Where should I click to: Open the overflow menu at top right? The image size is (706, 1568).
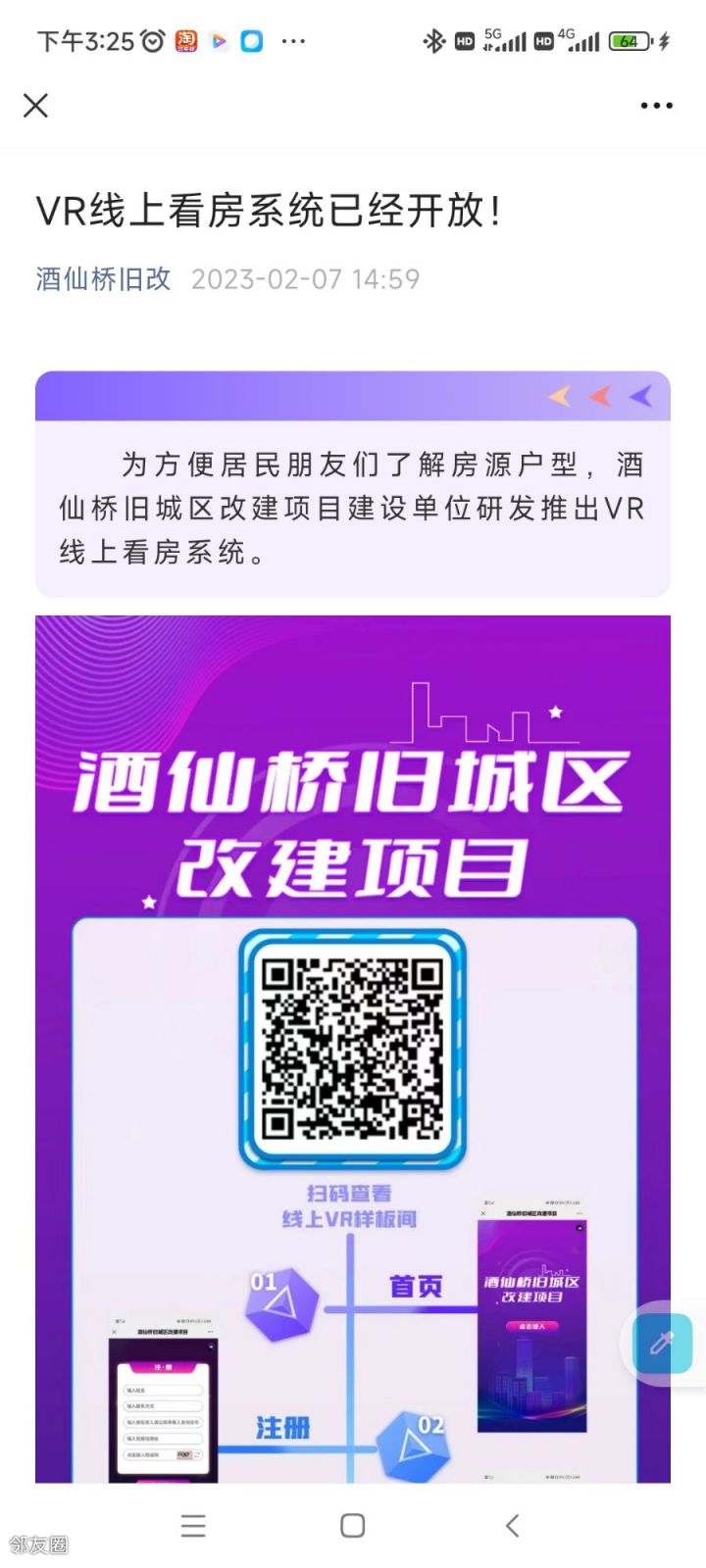click(x=656, y=106)
